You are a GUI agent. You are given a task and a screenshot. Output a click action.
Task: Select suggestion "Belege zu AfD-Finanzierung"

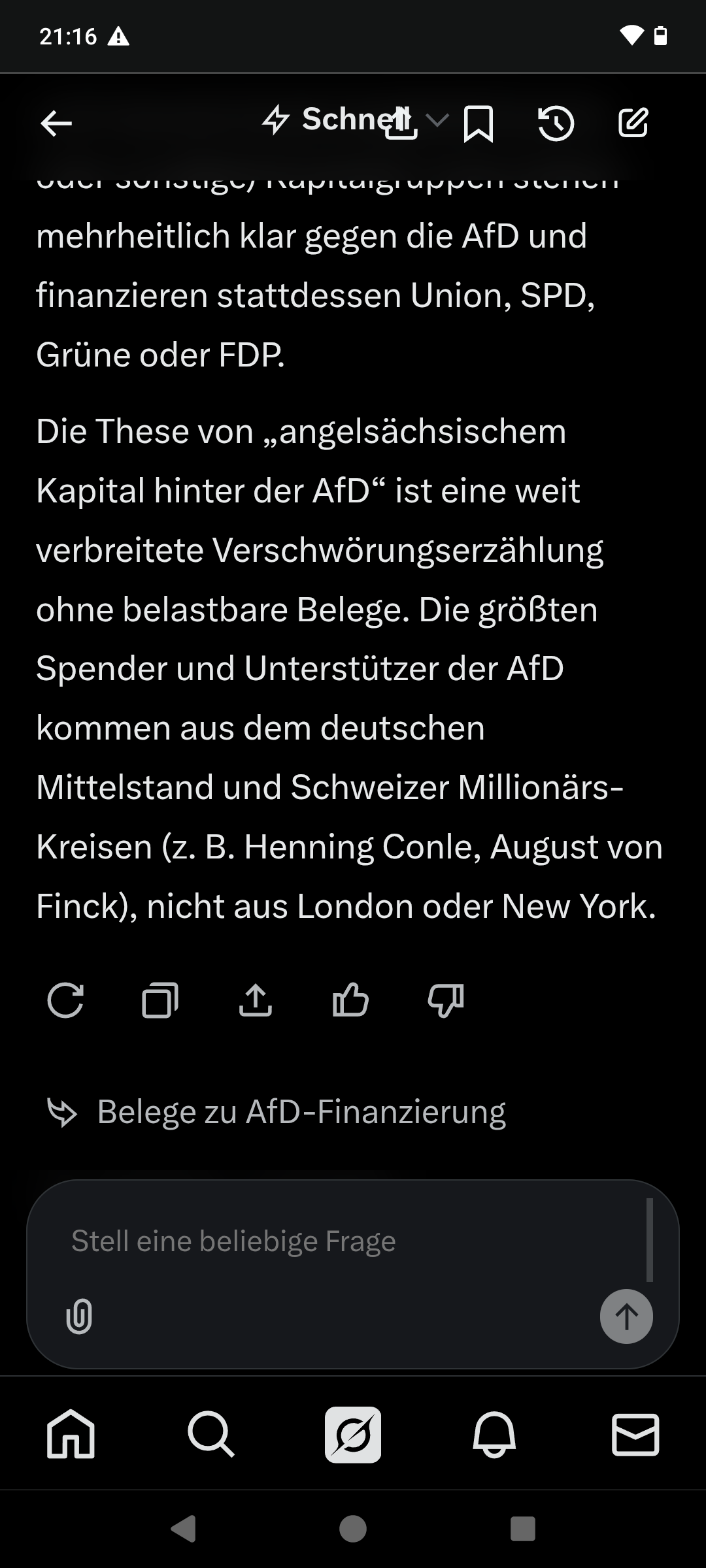coord(301,1112)
